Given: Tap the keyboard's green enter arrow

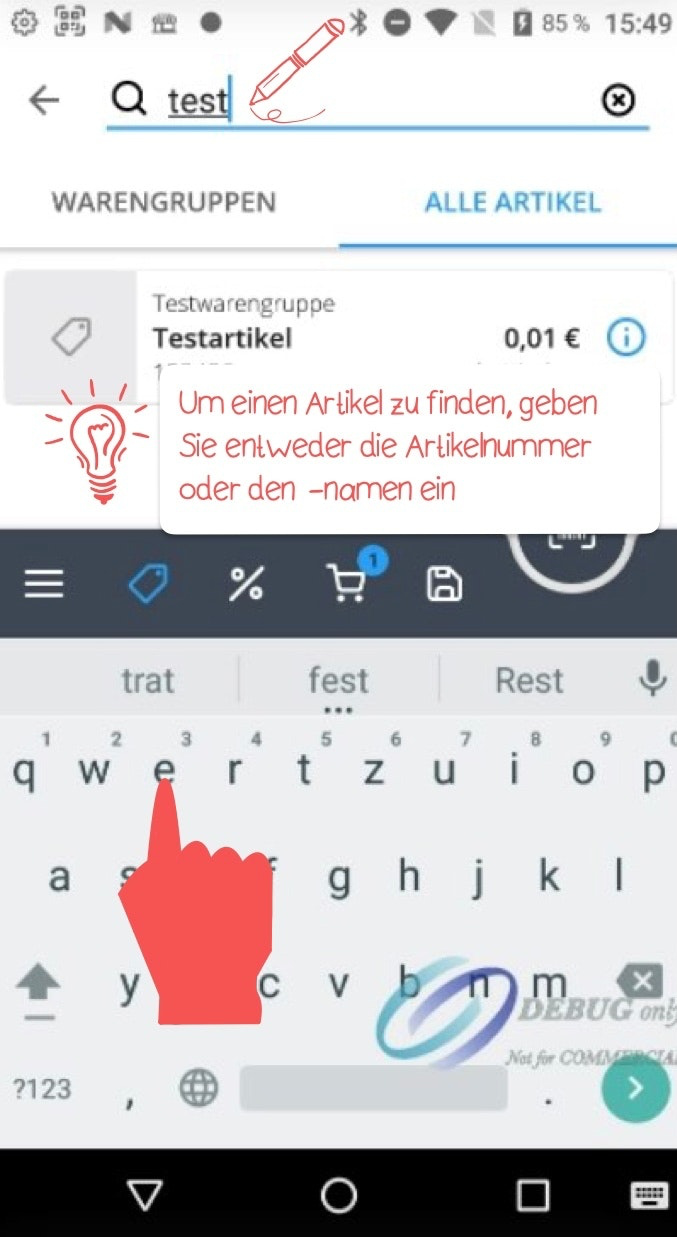Looking at the screenshot, I should (635, 1089).
